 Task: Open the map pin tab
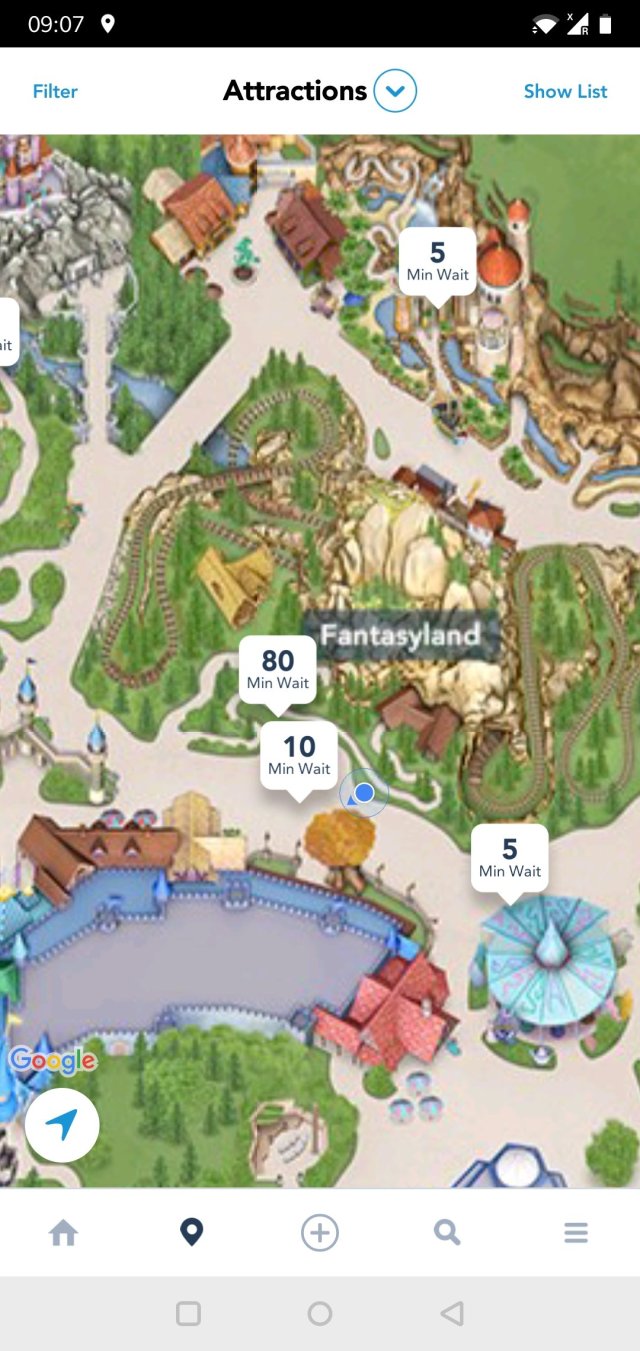pos(191,1233)
